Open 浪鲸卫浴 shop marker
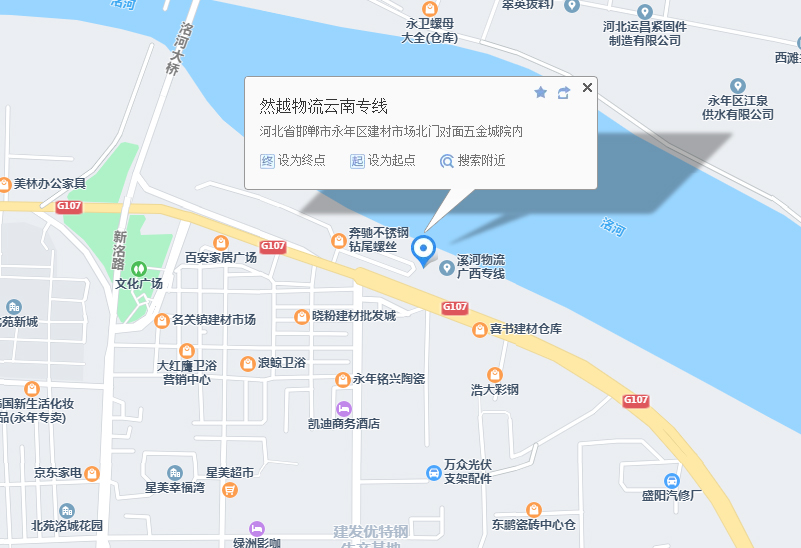 click(x=247, y=363)
